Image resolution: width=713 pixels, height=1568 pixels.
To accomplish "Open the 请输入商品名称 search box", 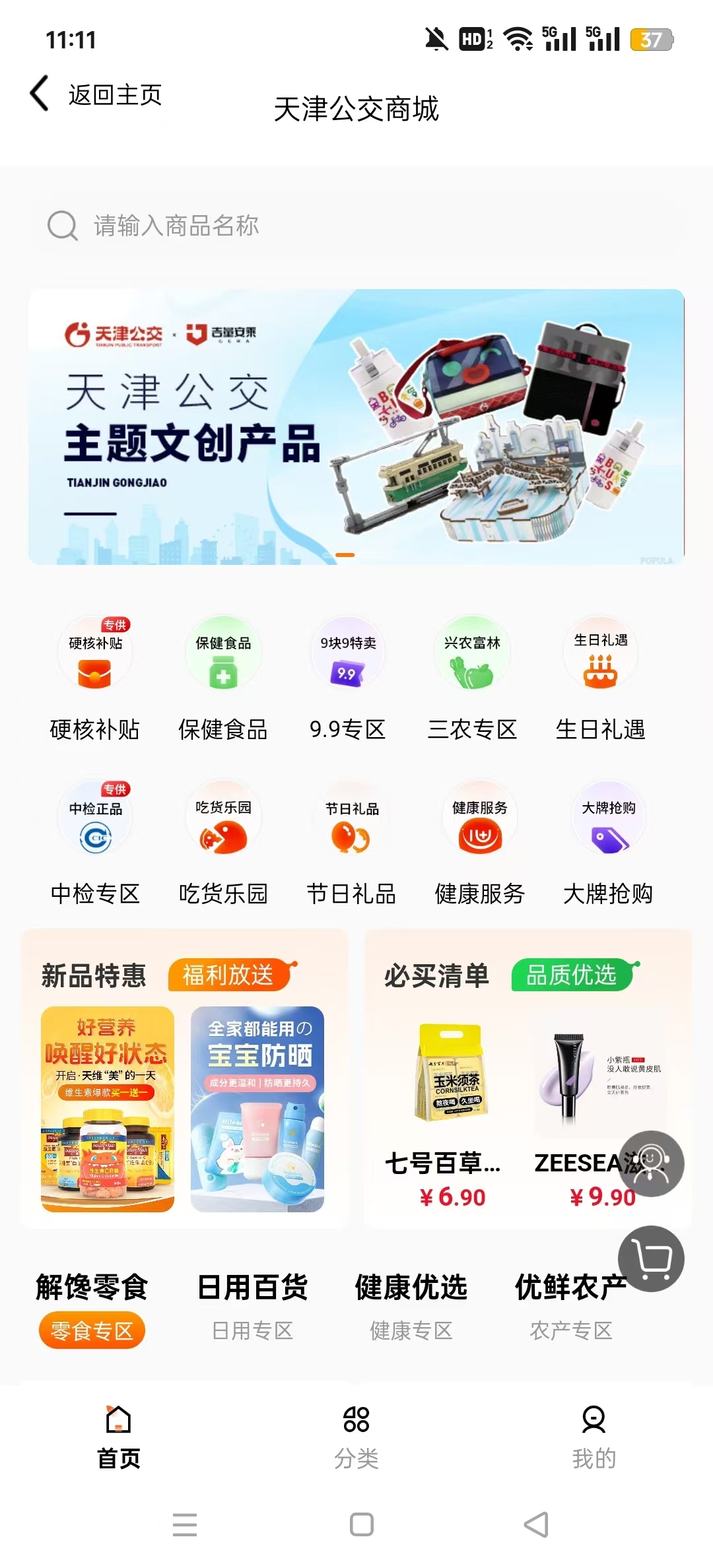I will pos(356,226).
